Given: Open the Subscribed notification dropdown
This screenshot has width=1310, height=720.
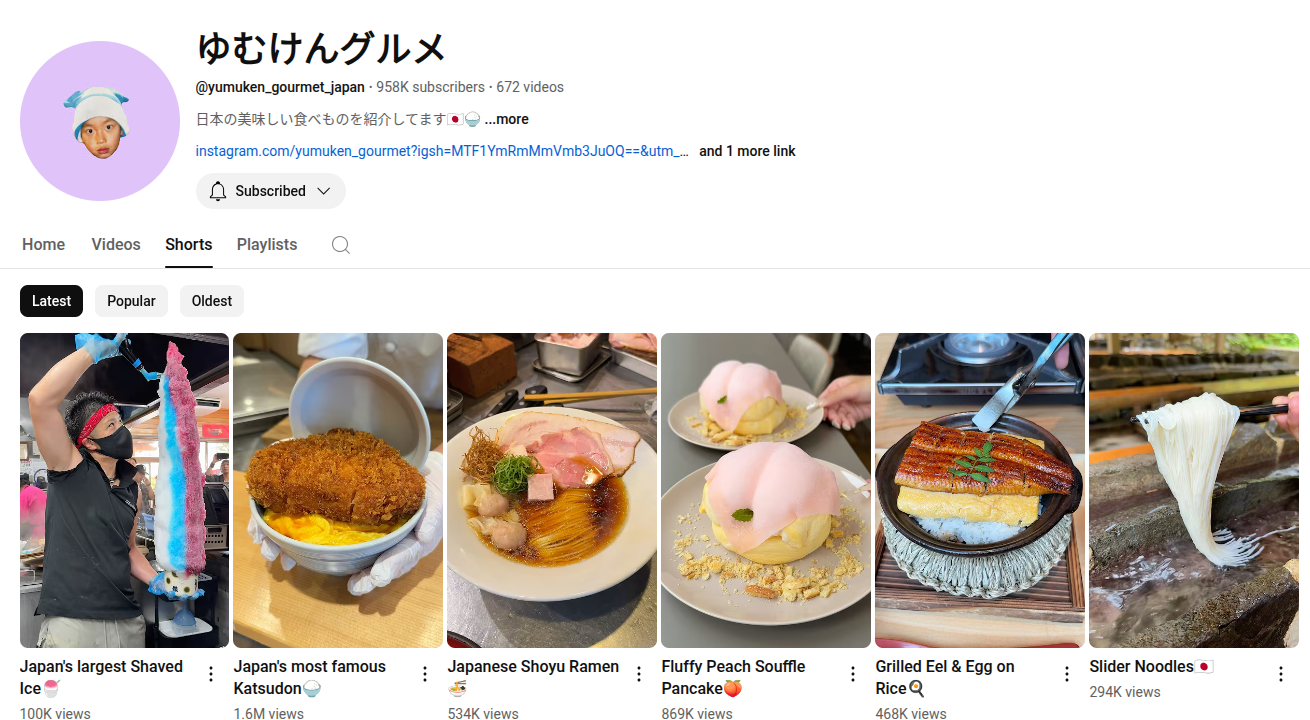Looking at the screenshot, I should pos(270,191).
